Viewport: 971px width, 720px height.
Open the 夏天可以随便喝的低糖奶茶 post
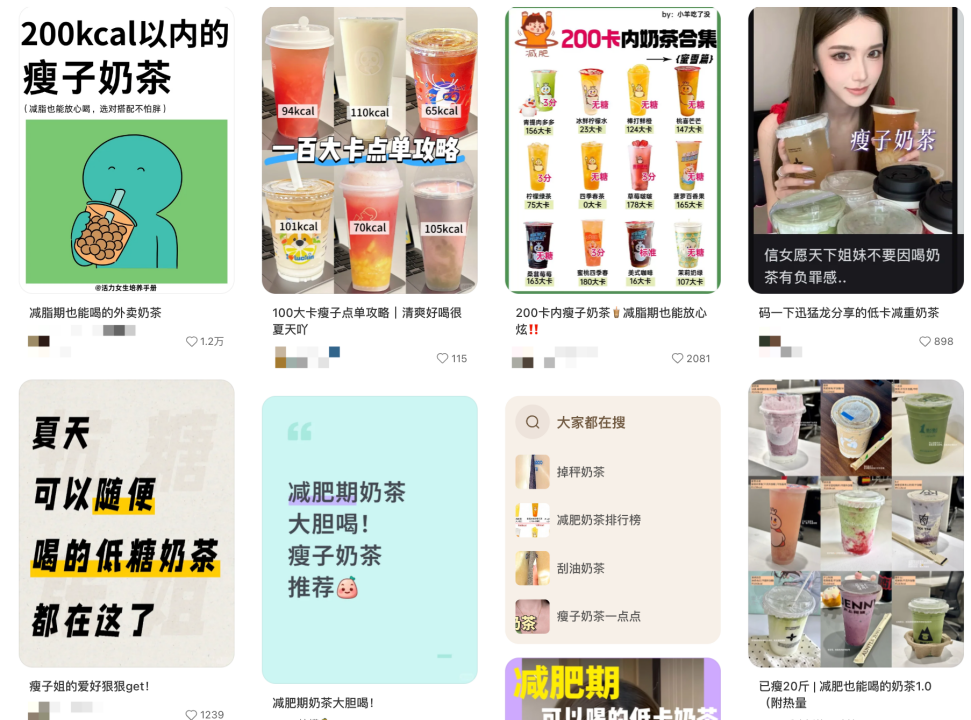tap(126, 523)
